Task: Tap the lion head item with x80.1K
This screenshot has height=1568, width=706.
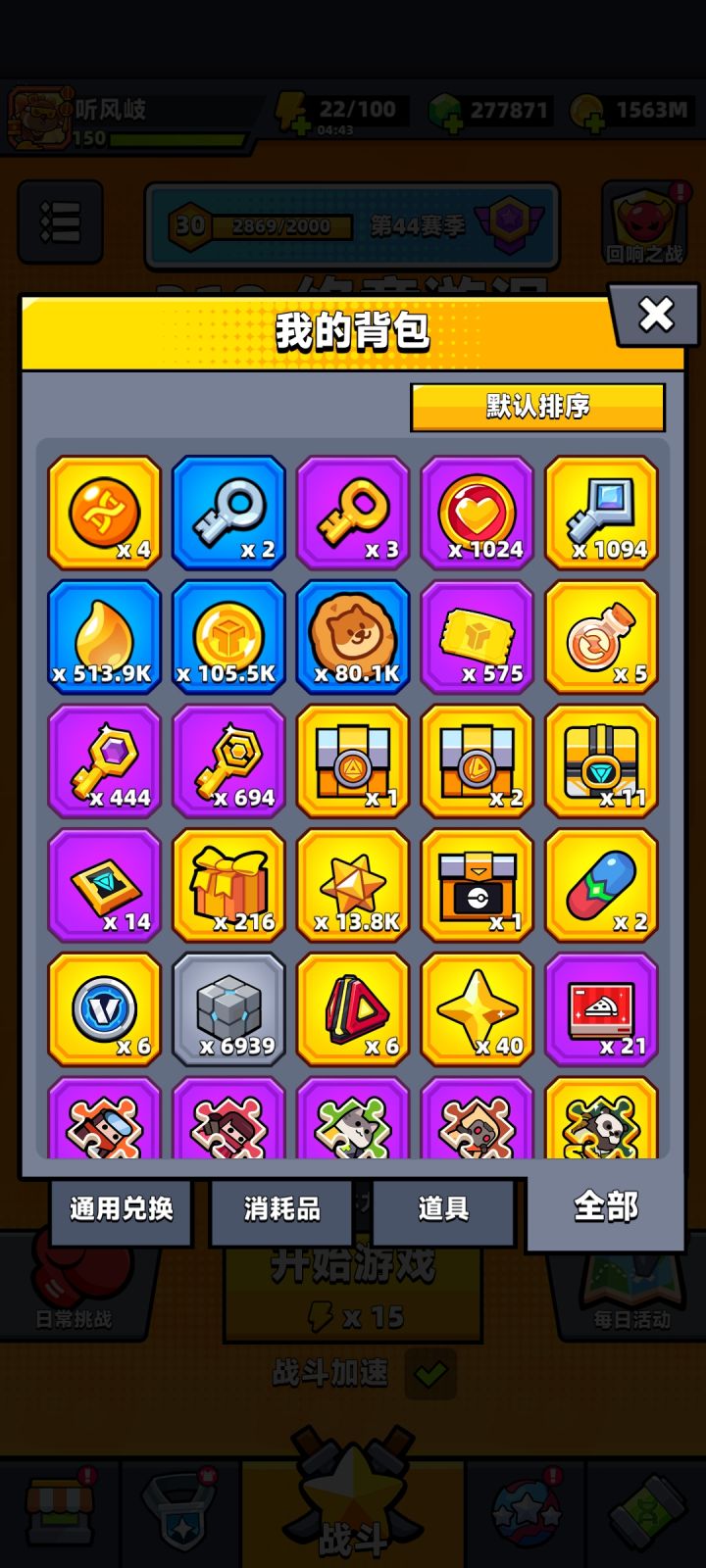Action: pos(353,637)
